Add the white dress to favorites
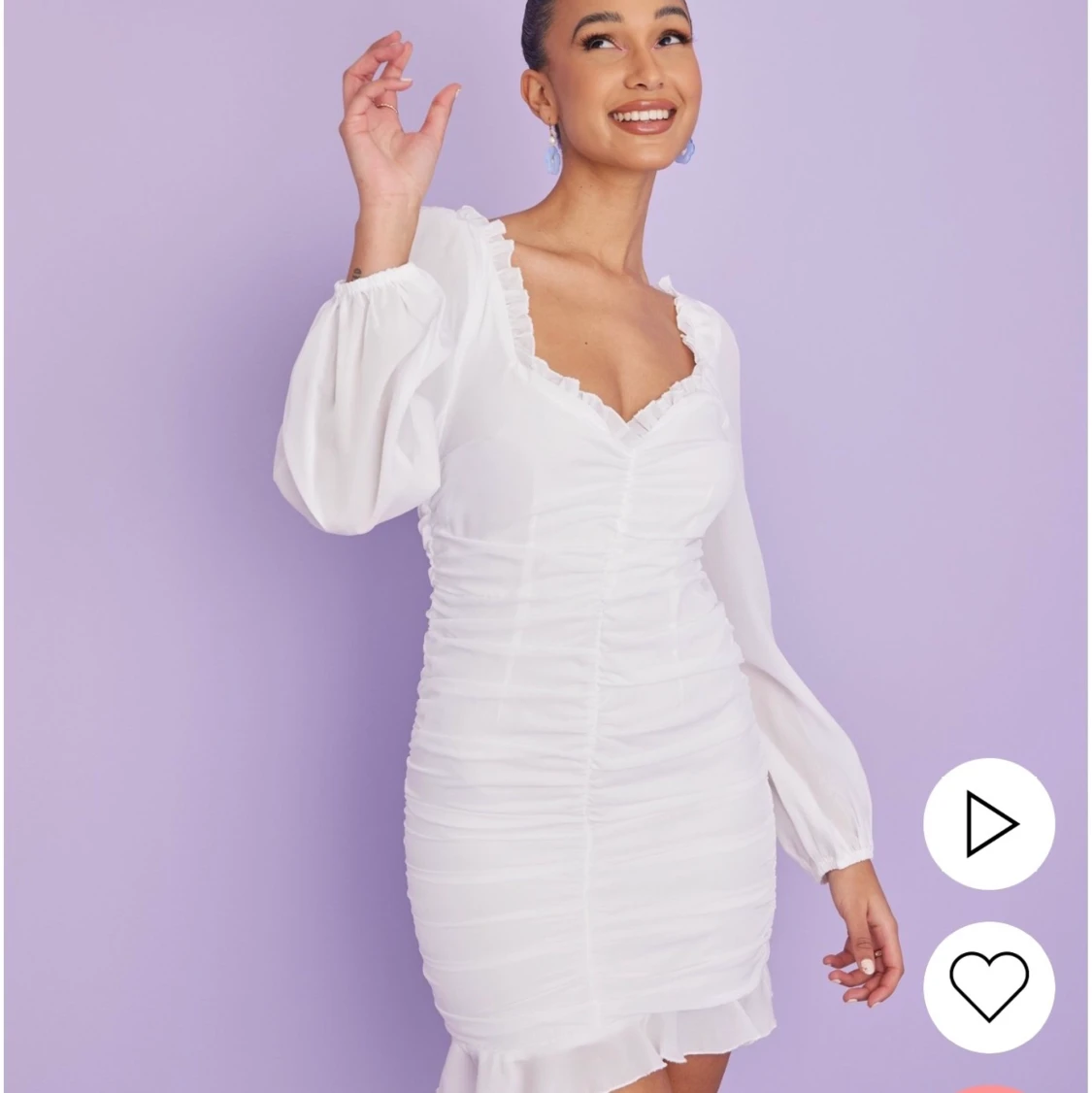The width and height of the screenshot is (1092, 1093). point(989,986)
